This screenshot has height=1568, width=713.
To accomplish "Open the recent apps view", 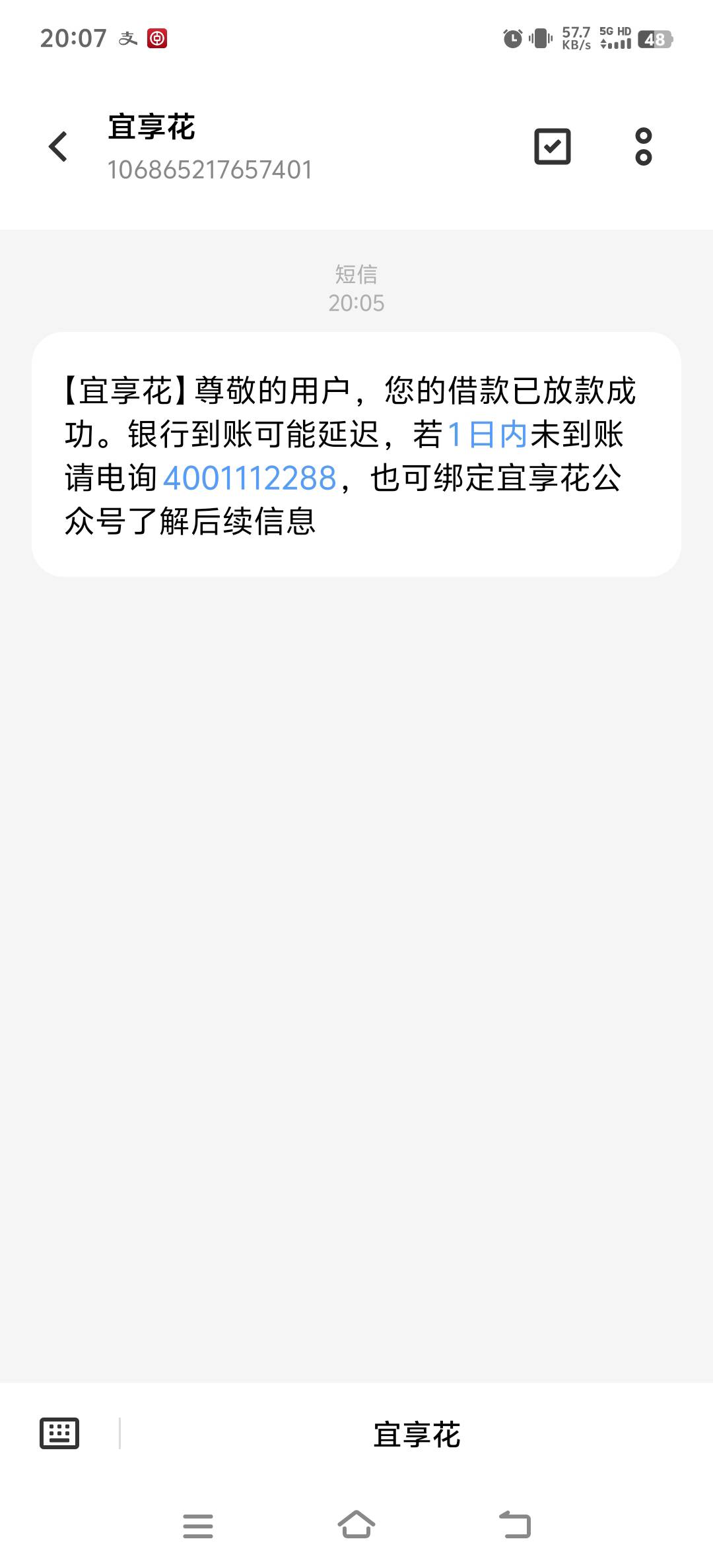I will point(198,1526).
